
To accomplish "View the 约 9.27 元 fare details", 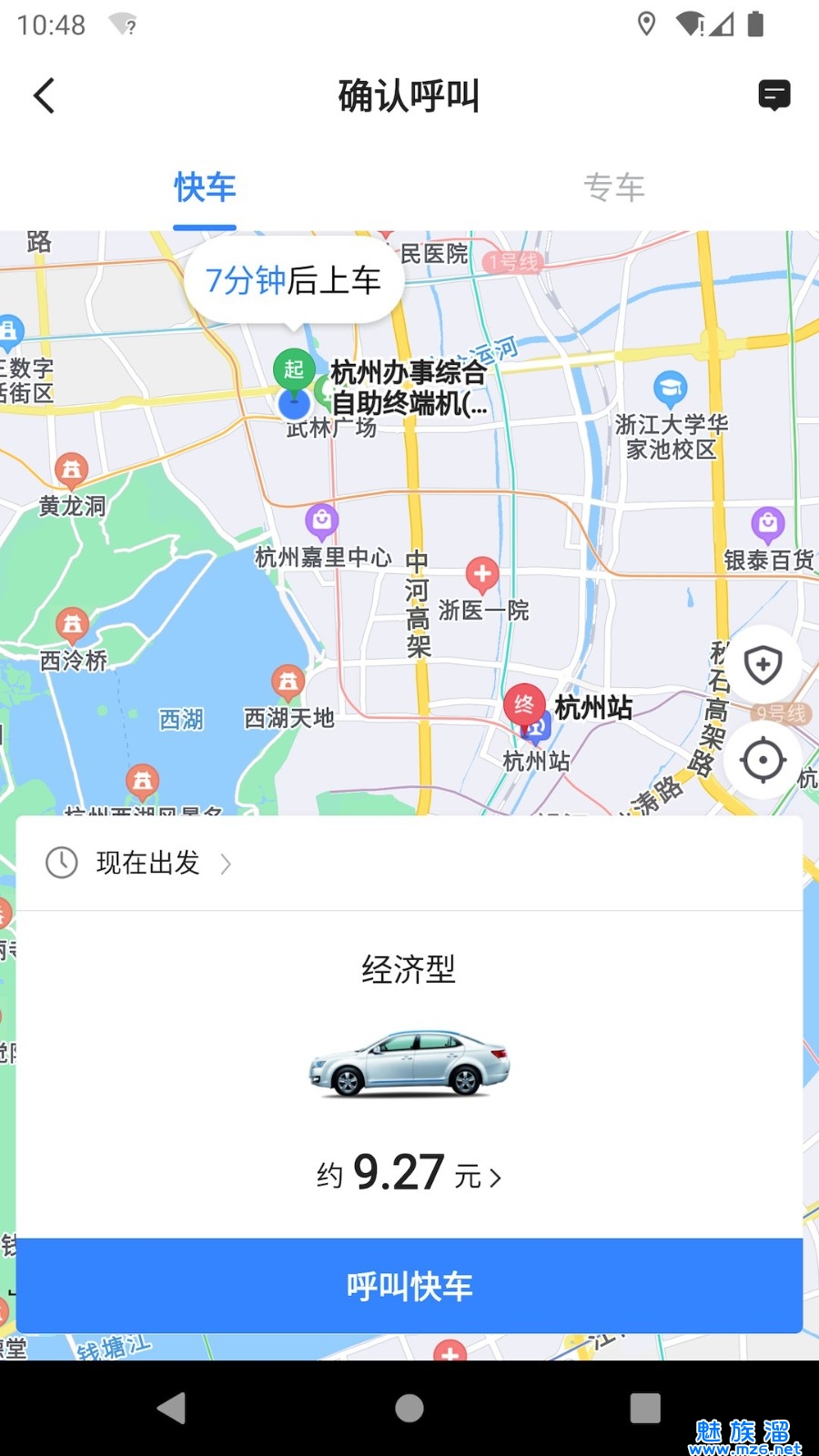I will [409, 1174].
